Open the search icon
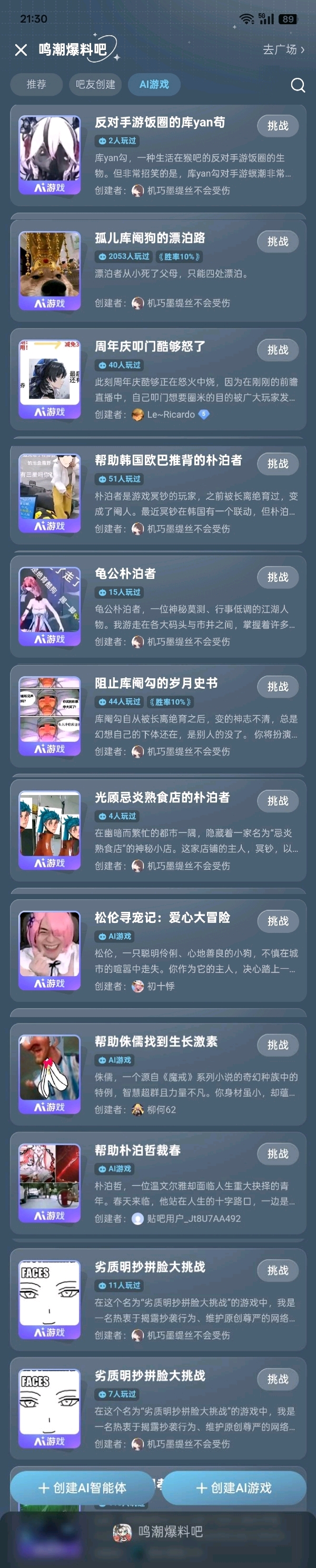 tap(297, 85)
